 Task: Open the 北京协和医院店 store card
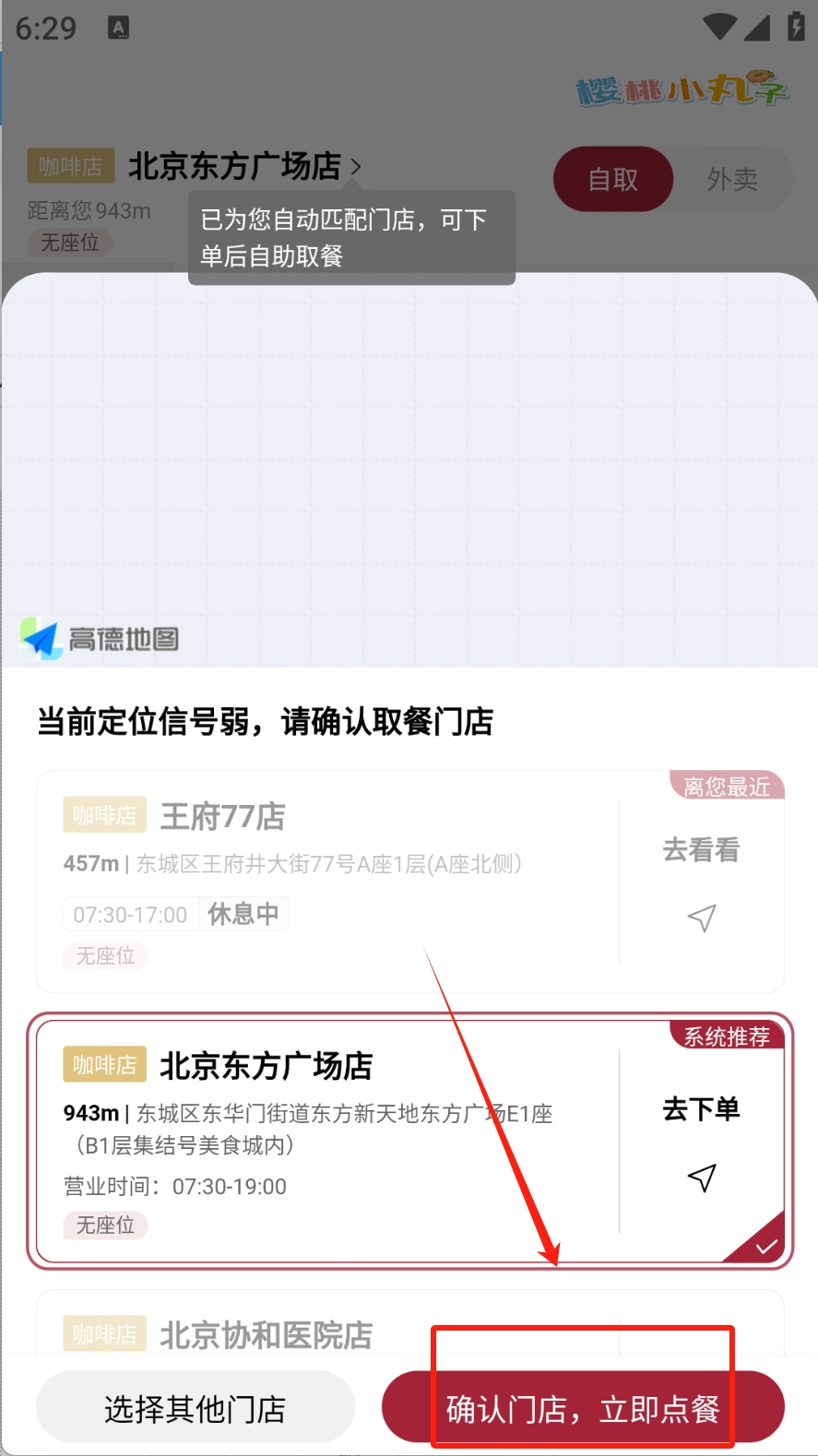click(409, 1324)
